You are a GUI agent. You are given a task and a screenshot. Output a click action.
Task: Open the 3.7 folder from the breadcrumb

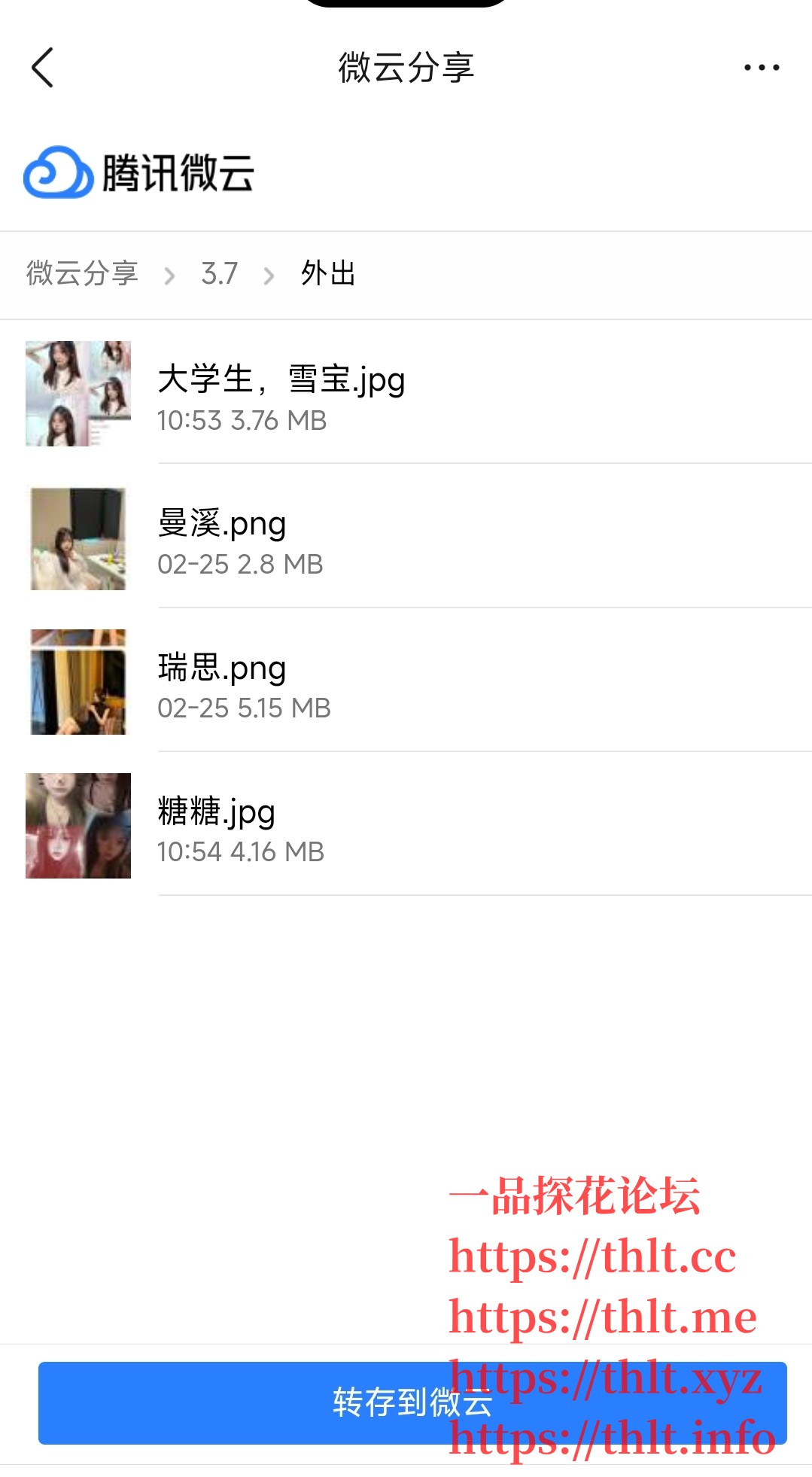tap(219, 274)
